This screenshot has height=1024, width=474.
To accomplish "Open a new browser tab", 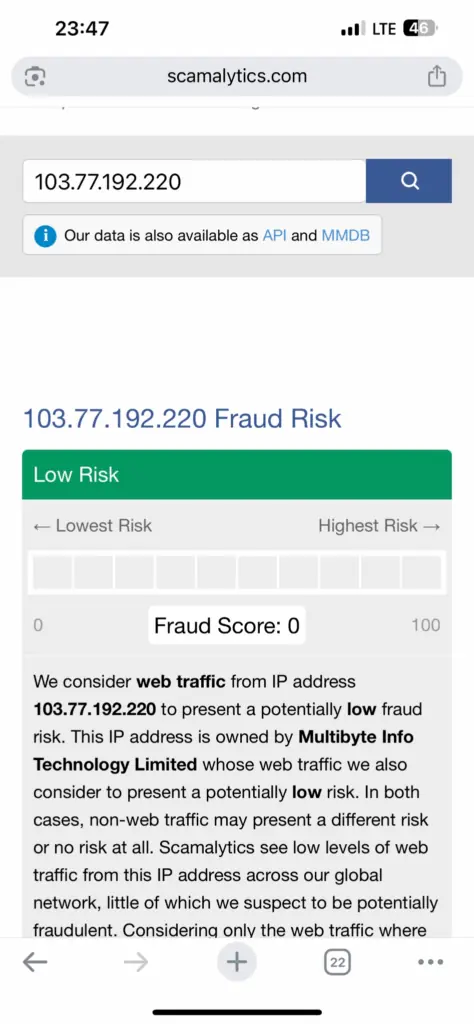I will [x=236, y=961].
